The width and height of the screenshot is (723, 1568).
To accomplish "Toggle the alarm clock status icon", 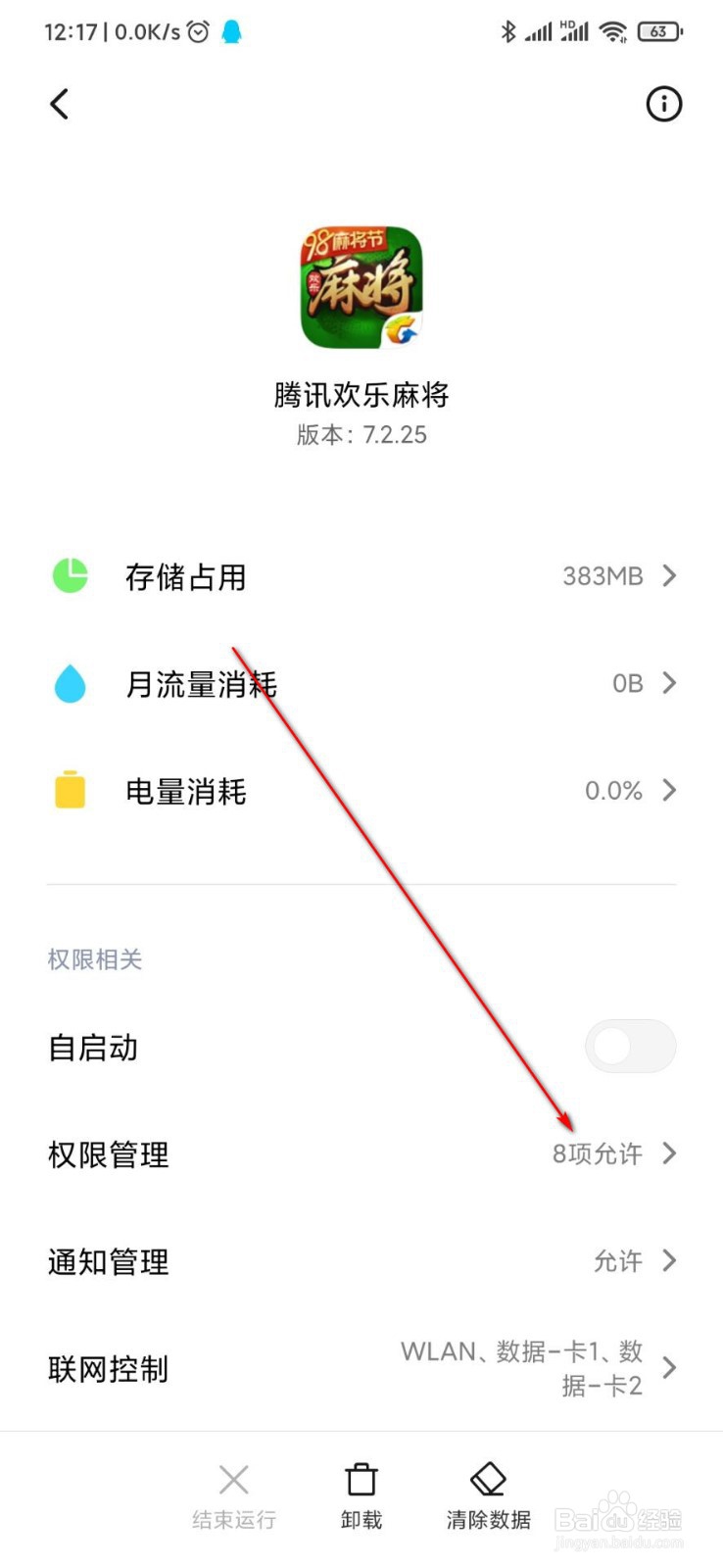I will 197,30.
